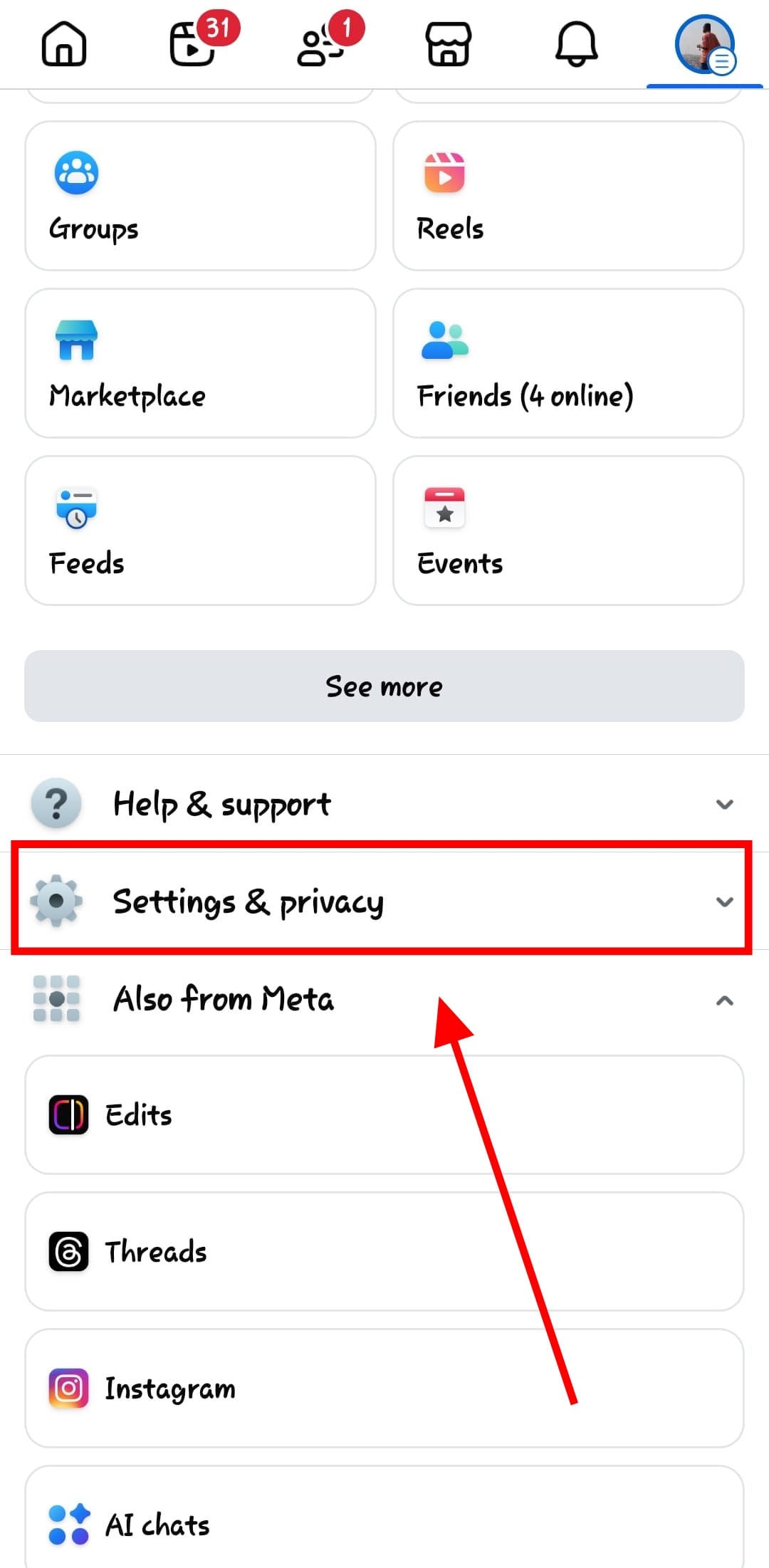
Task: Open AI chats row
Action: pos(384,1524)
